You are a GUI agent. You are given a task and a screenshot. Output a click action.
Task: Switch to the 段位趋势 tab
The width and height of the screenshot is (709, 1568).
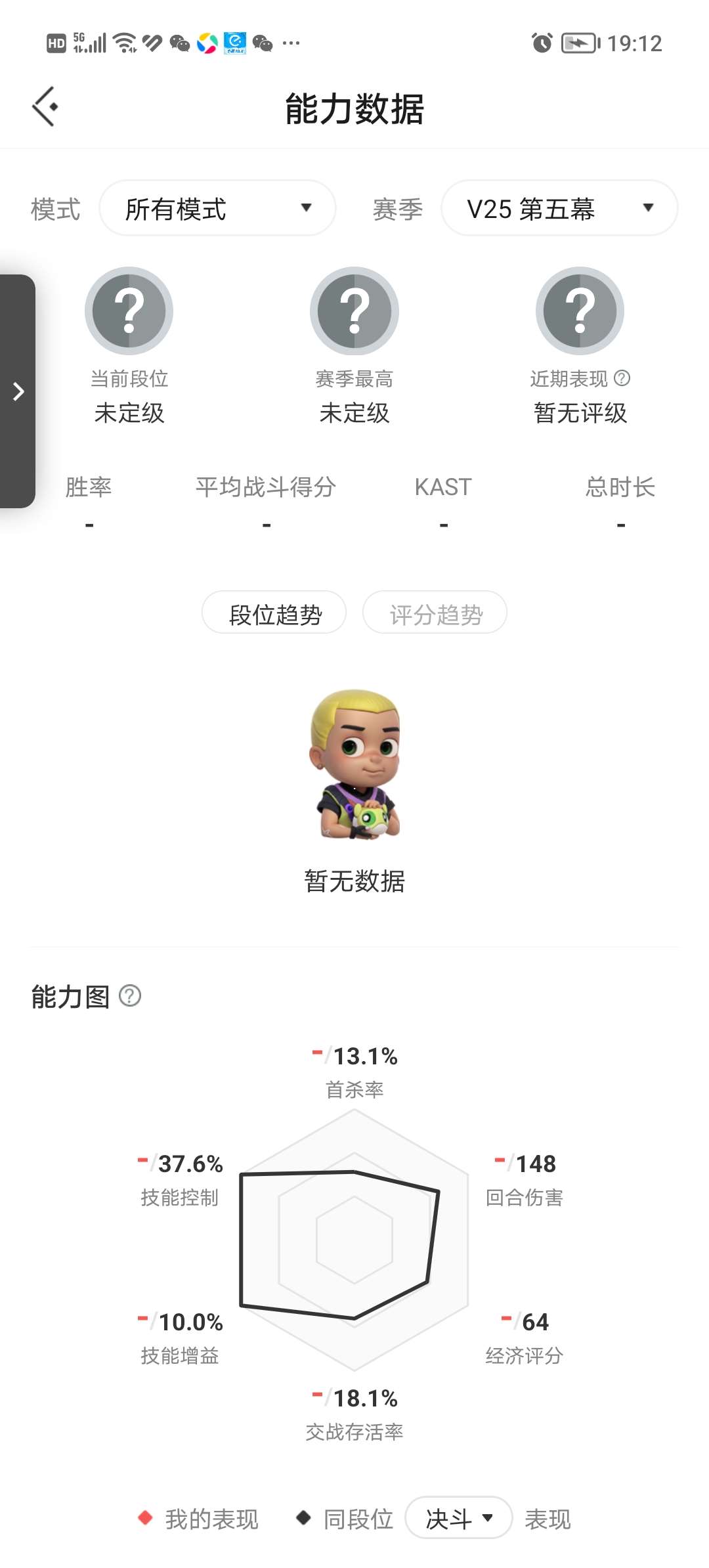click(274, 613)
